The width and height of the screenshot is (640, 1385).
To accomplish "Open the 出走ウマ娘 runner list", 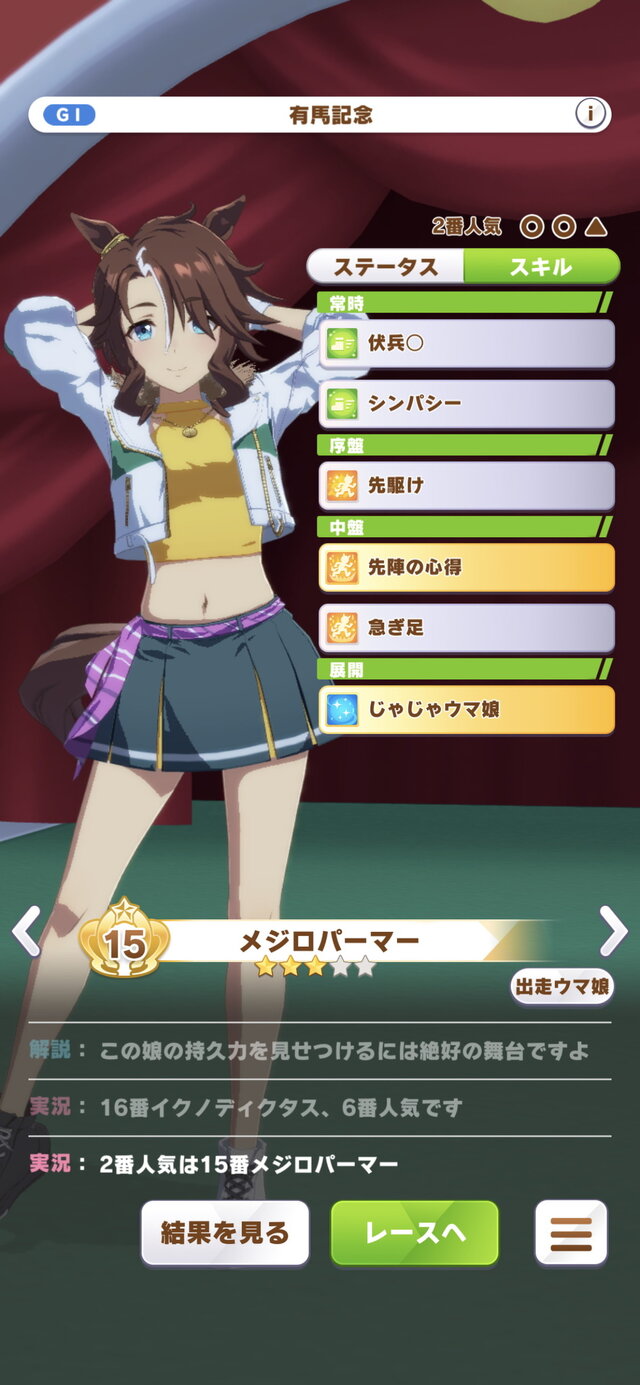I will click(561, 987).
